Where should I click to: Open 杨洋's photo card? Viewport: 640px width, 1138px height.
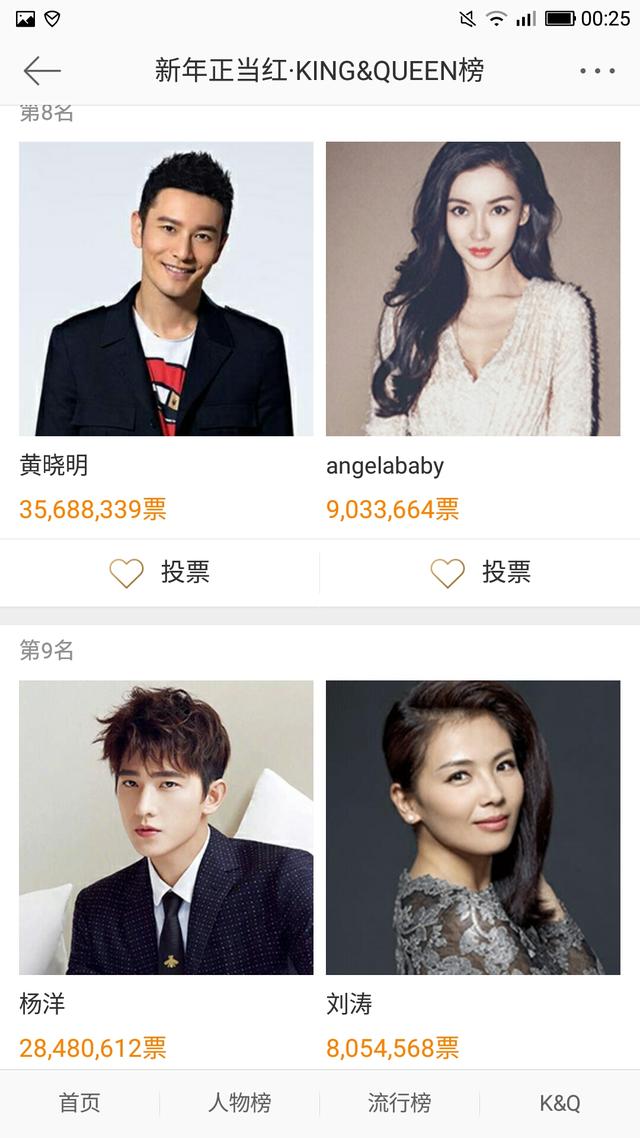coord(166,827)
